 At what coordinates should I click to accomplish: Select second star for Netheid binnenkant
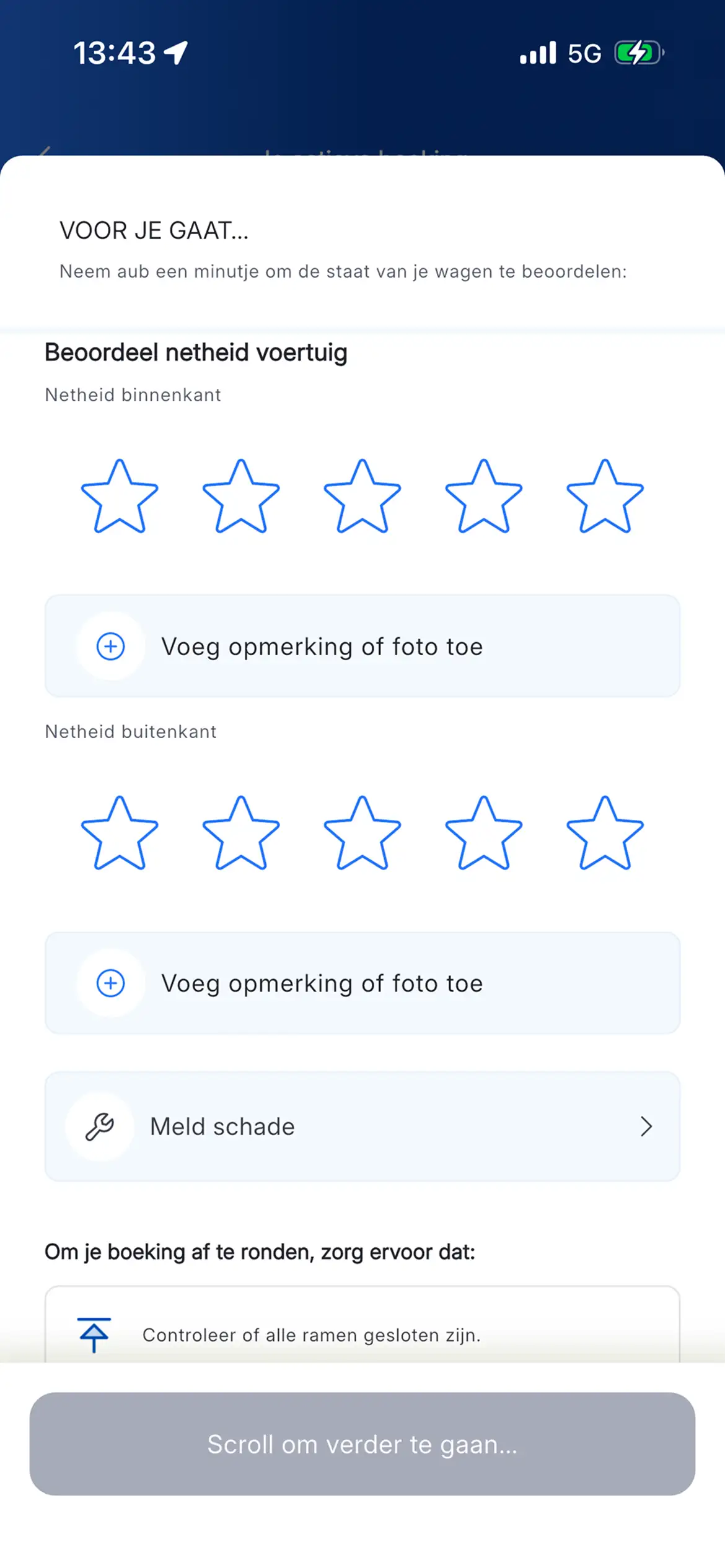(241, 497)
